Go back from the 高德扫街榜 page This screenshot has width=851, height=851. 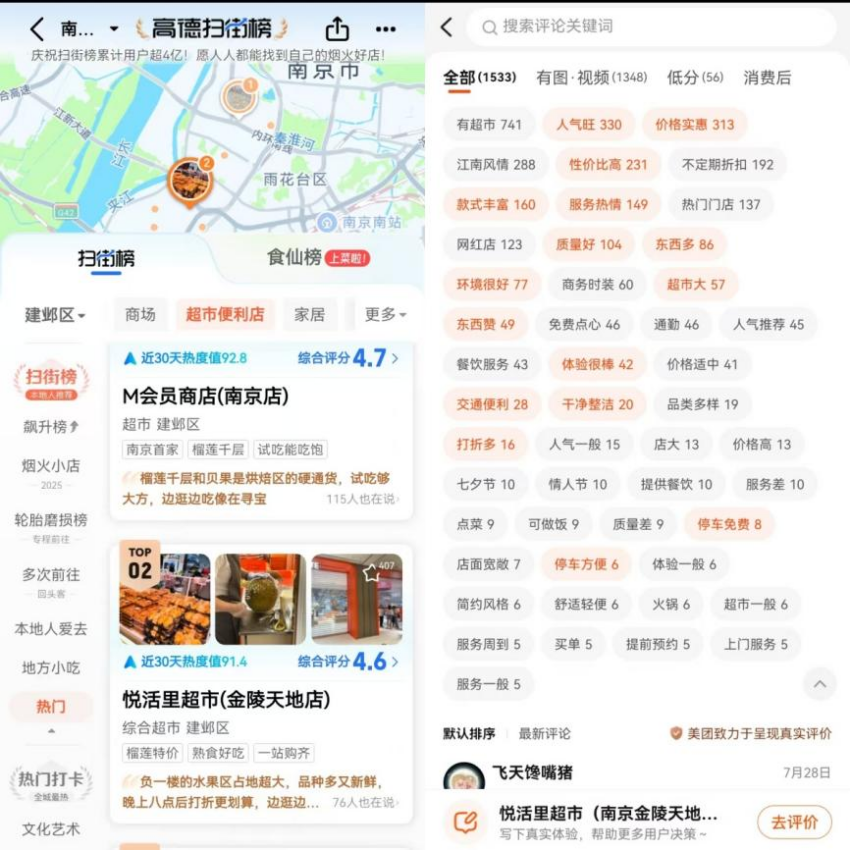tap(37, 29)
